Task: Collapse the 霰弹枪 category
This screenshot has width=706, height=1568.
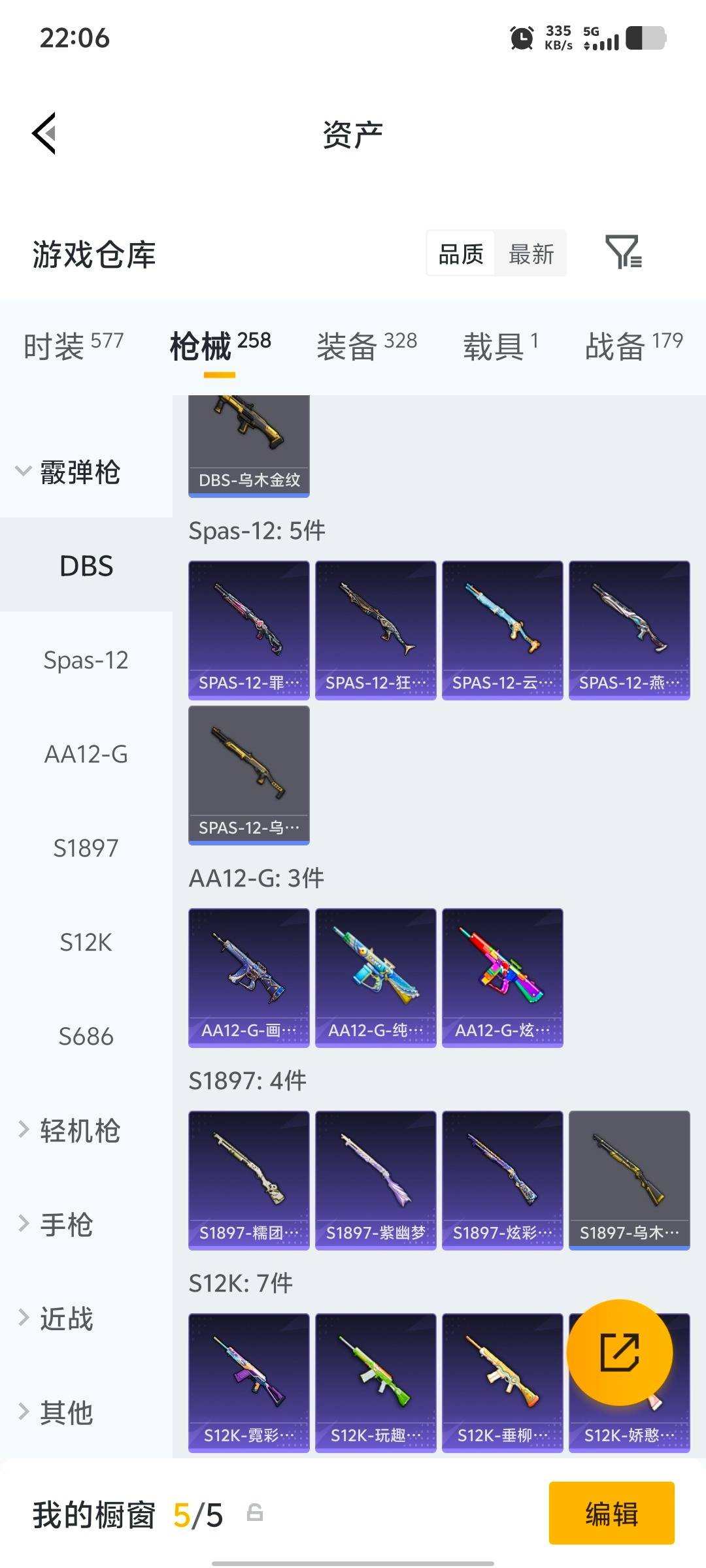Action: point(69,472)
